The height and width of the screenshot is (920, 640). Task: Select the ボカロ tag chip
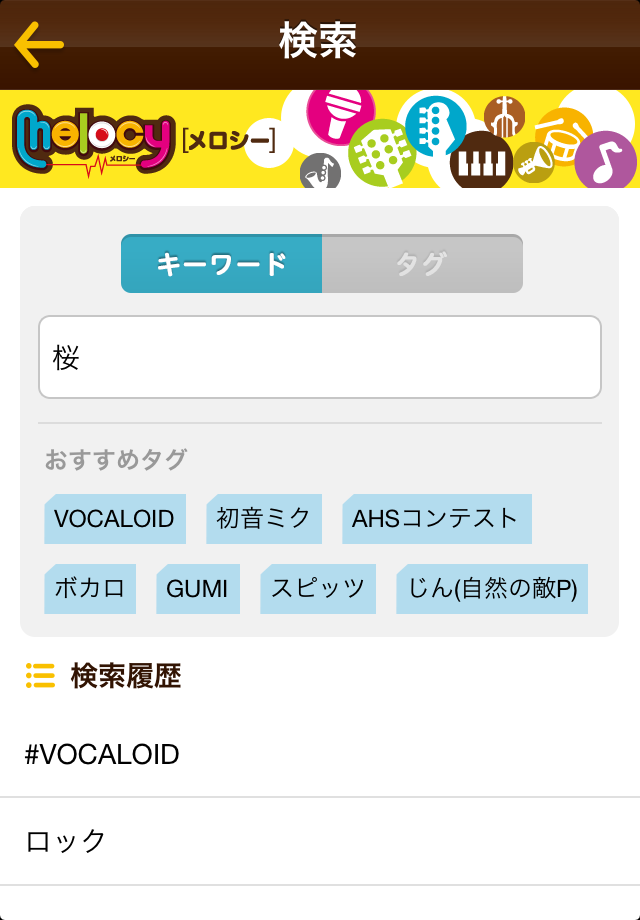click(90, 589)
